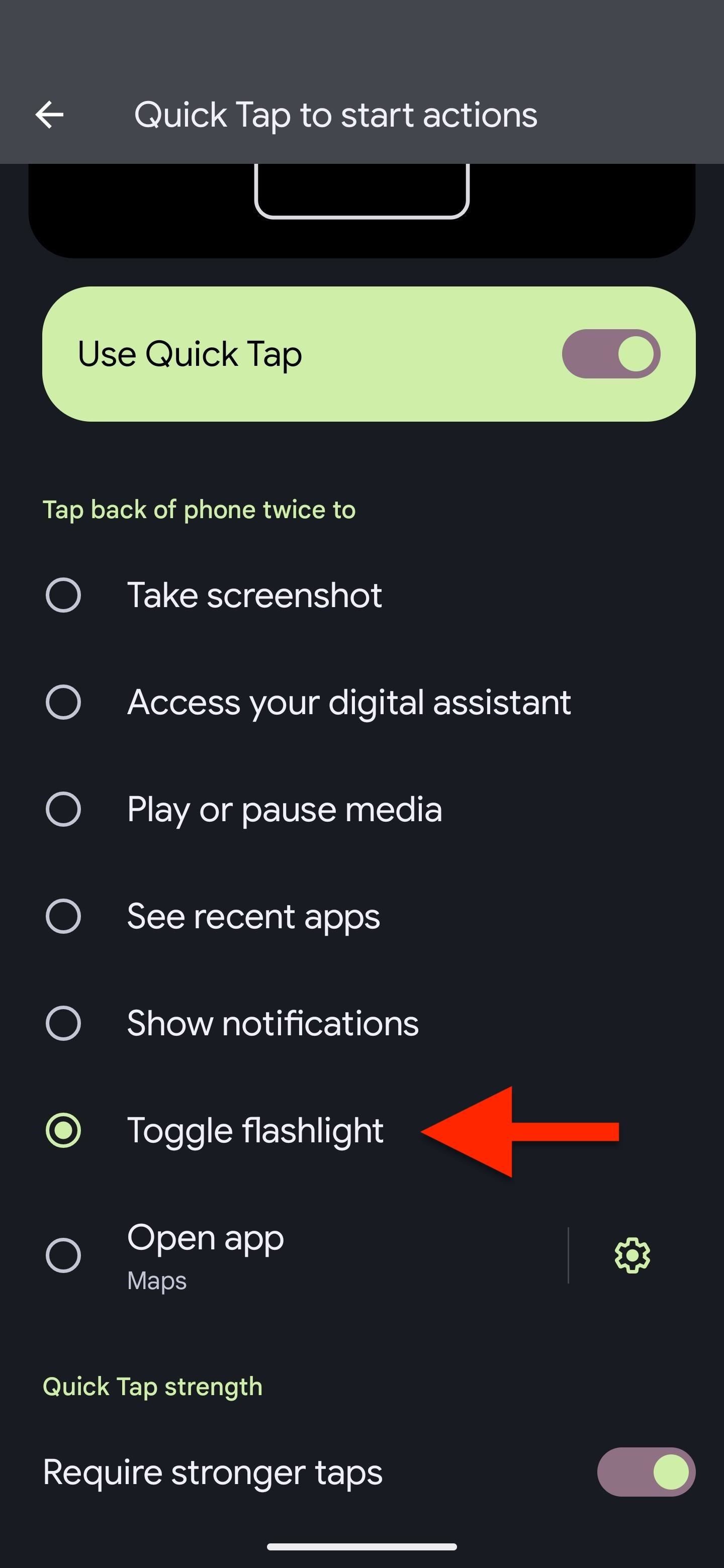Disable Require stronger taps
724x1568 pixels.
(x=646, y=1472)
